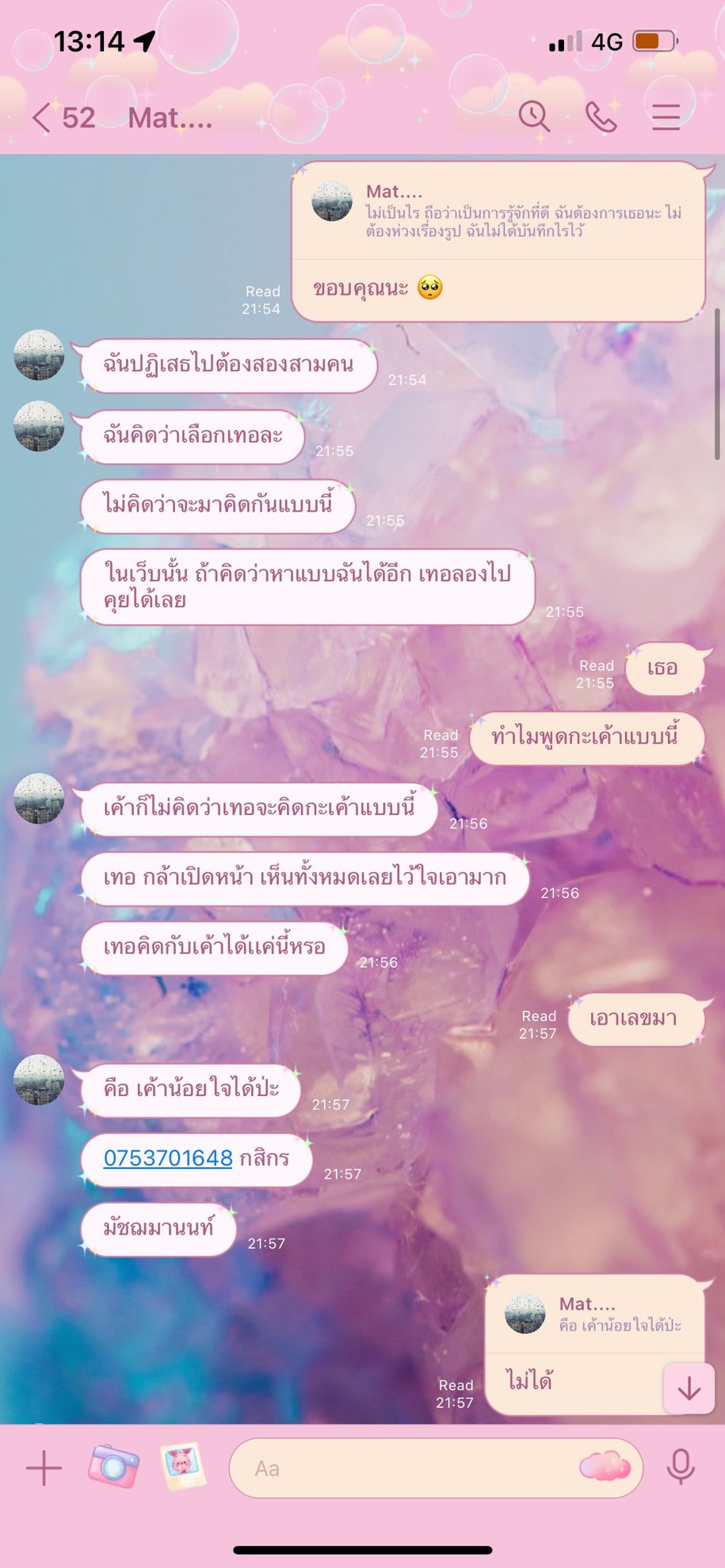This screenshot has width=725, height=1568.
Task: Open the camera
Action: pyautogui.click(x=113, y=1466)
